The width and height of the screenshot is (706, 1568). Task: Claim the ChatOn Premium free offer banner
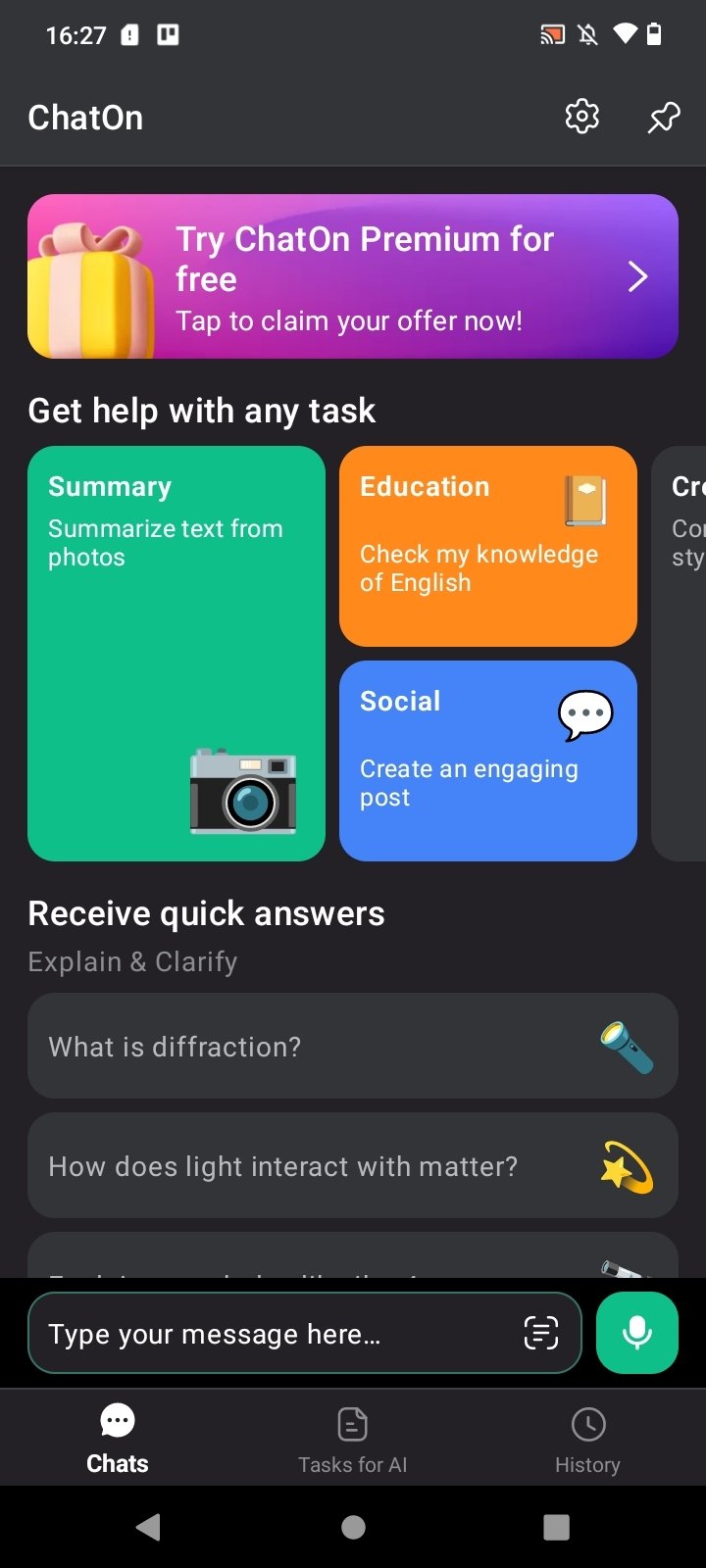tap(353, 276)
